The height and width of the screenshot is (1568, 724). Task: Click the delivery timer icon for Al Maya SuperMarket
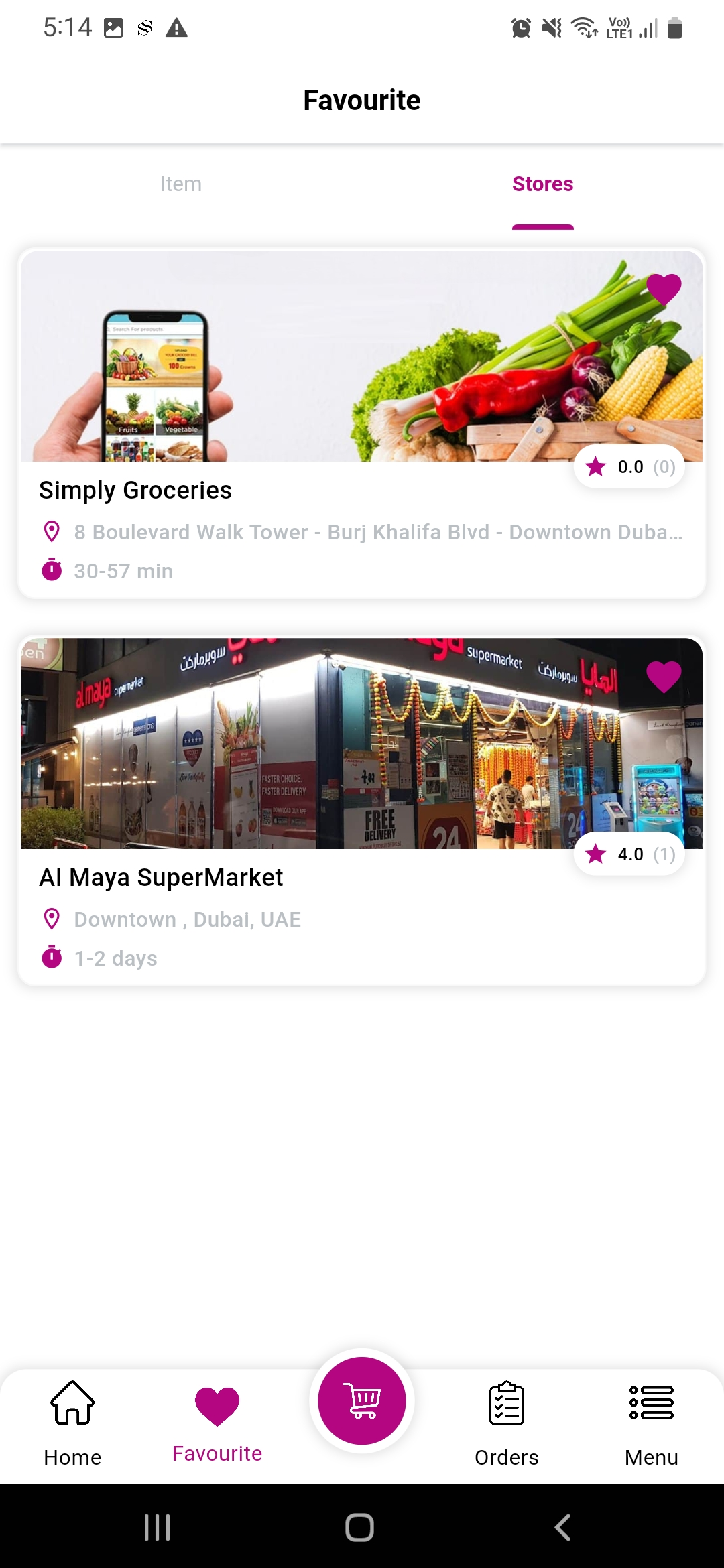52,958
